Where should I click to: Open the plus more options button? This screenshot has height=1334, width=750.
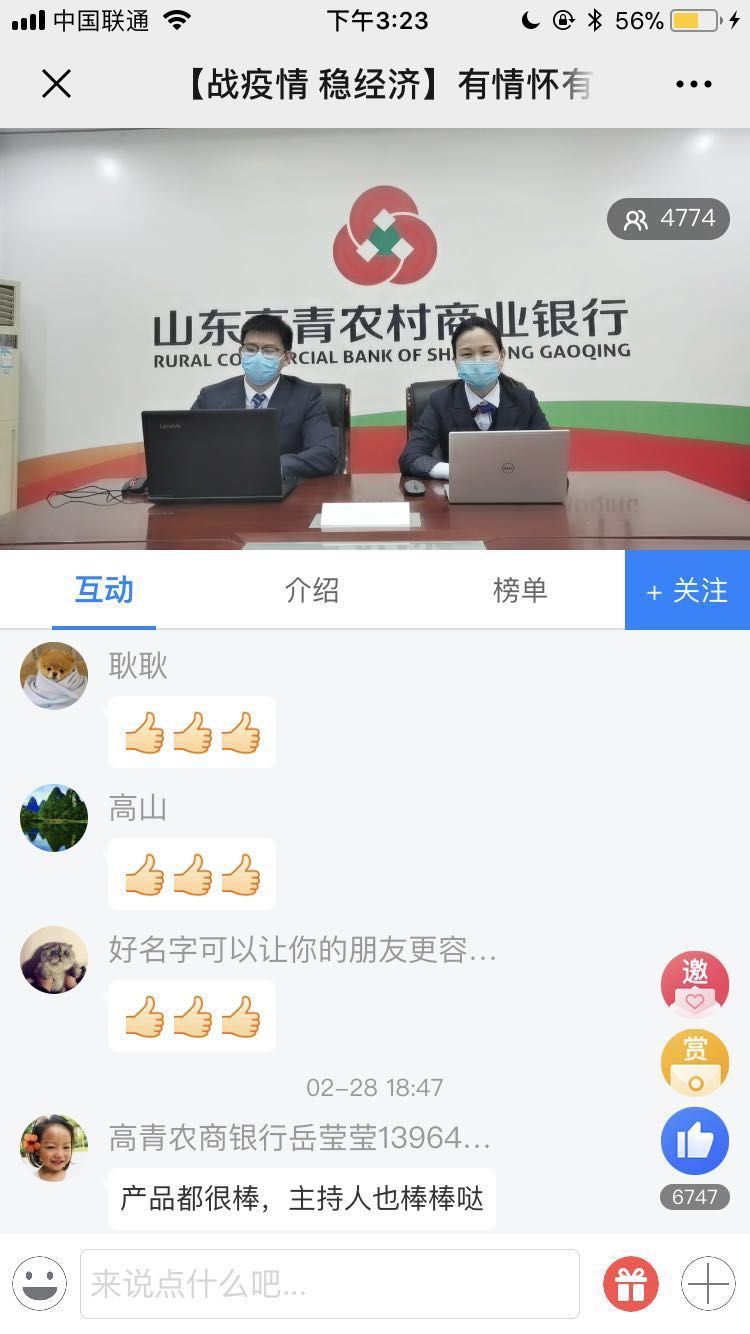click(708, 1284)
